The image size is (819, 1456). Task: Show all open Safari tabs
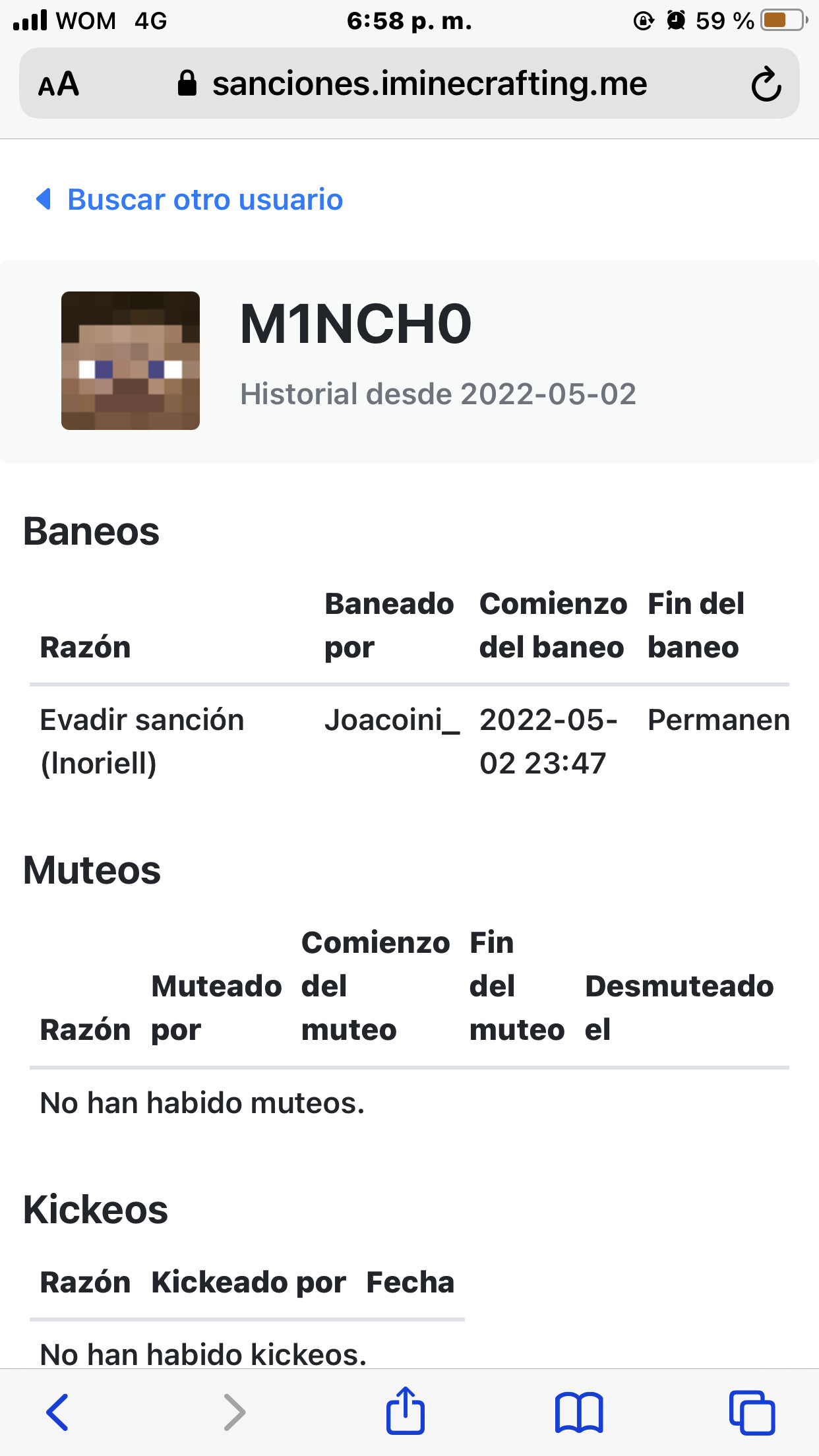[751, 1412]
